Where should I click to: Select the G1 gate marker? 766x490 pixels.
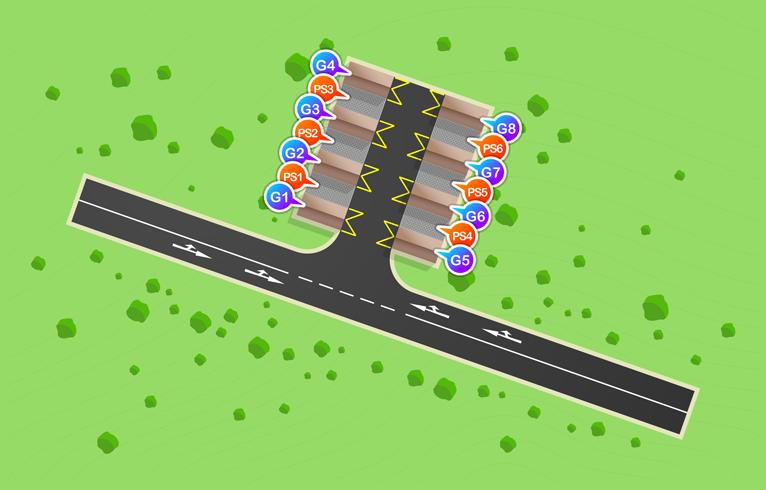[x=279, y=198]
